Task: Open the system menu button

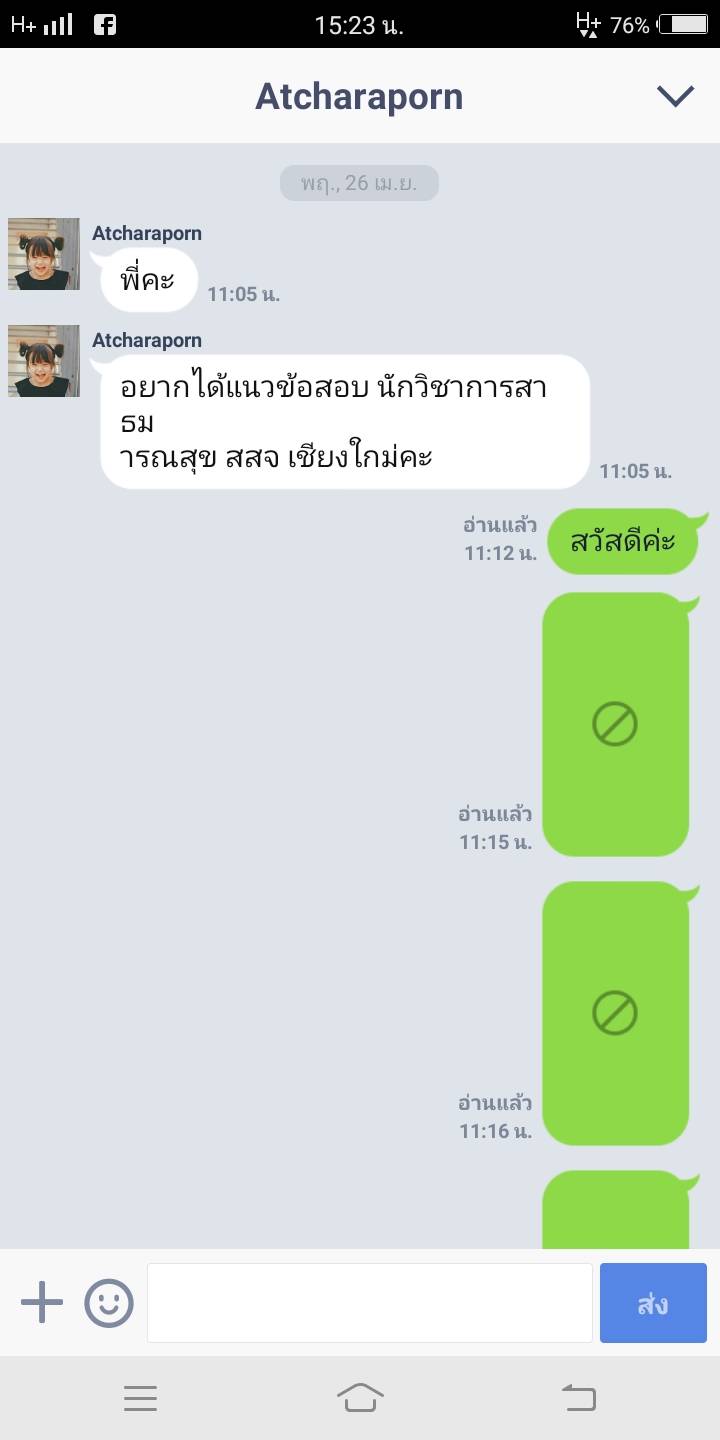Action: 141,1397
